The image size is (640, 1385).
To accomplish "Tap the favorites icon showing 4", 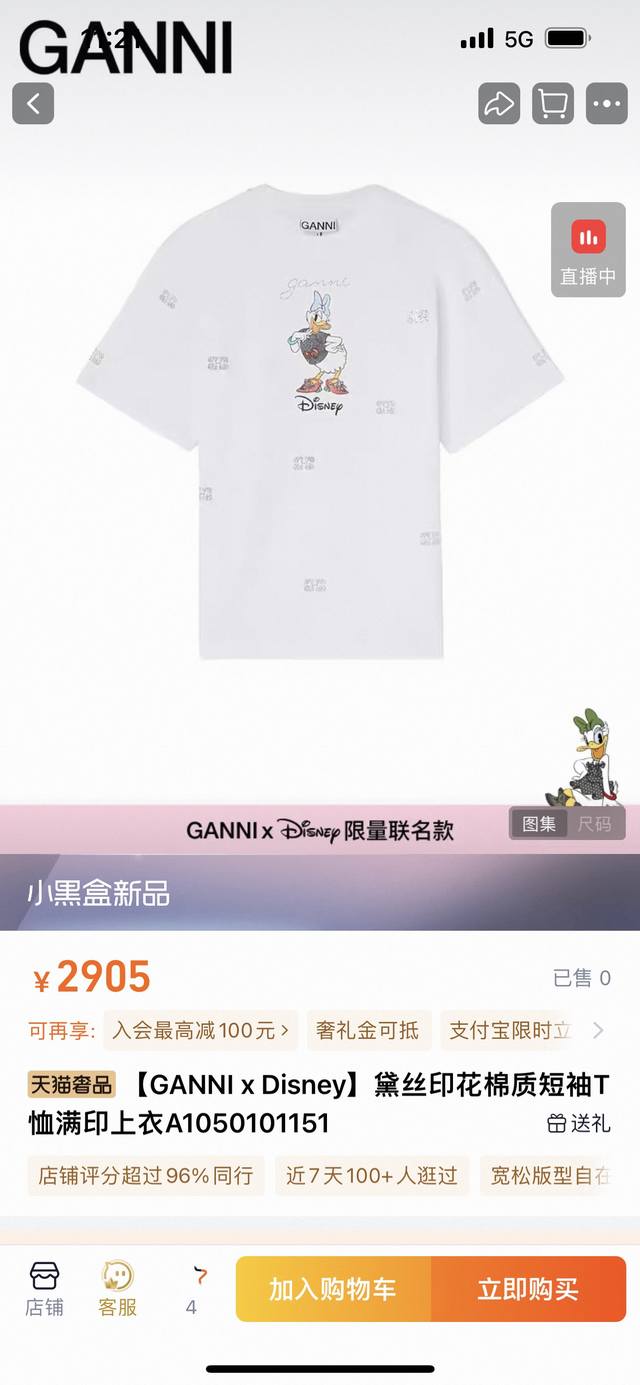I will tap(193, 1288).
